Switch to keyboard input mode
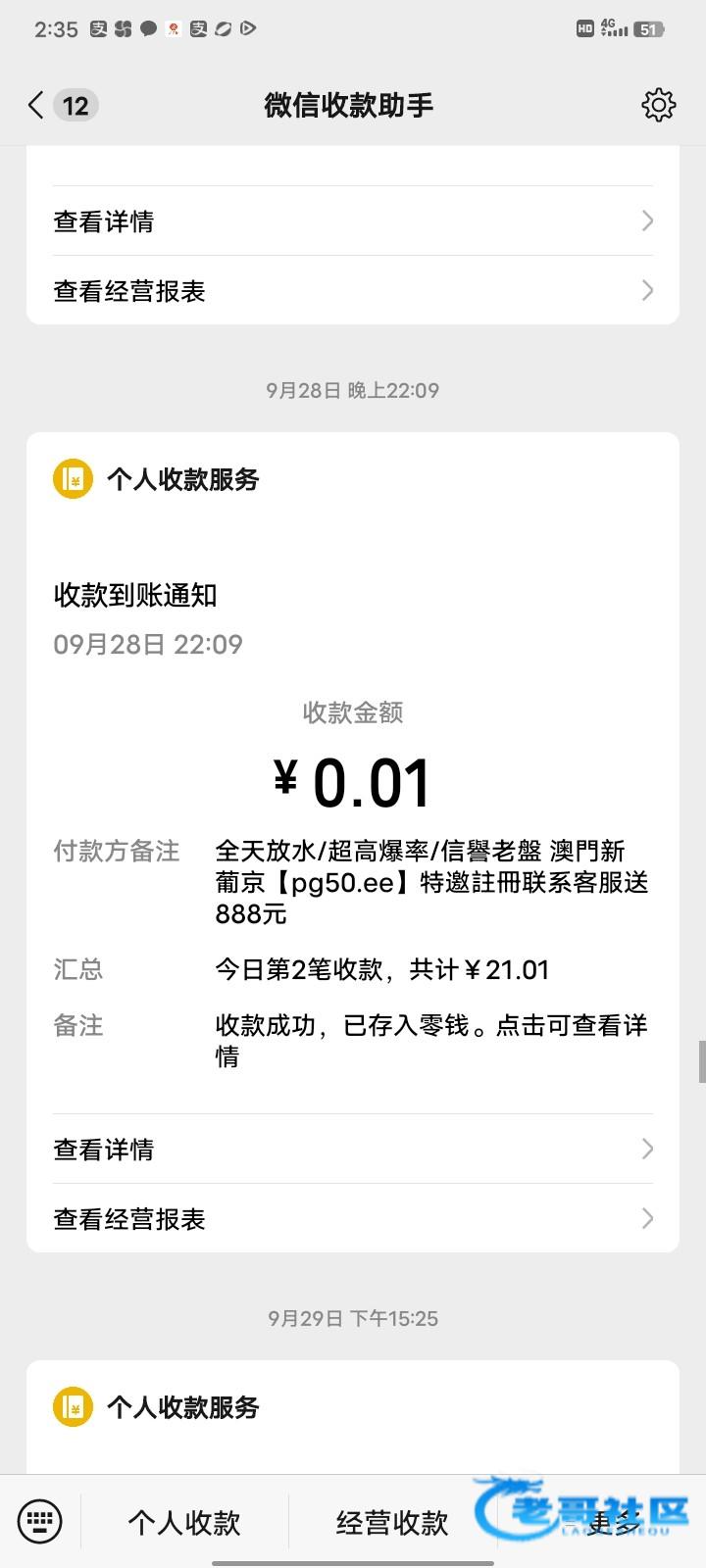Image resolution: width=706 pixels, height=1568 pixels. [40, 1521]
